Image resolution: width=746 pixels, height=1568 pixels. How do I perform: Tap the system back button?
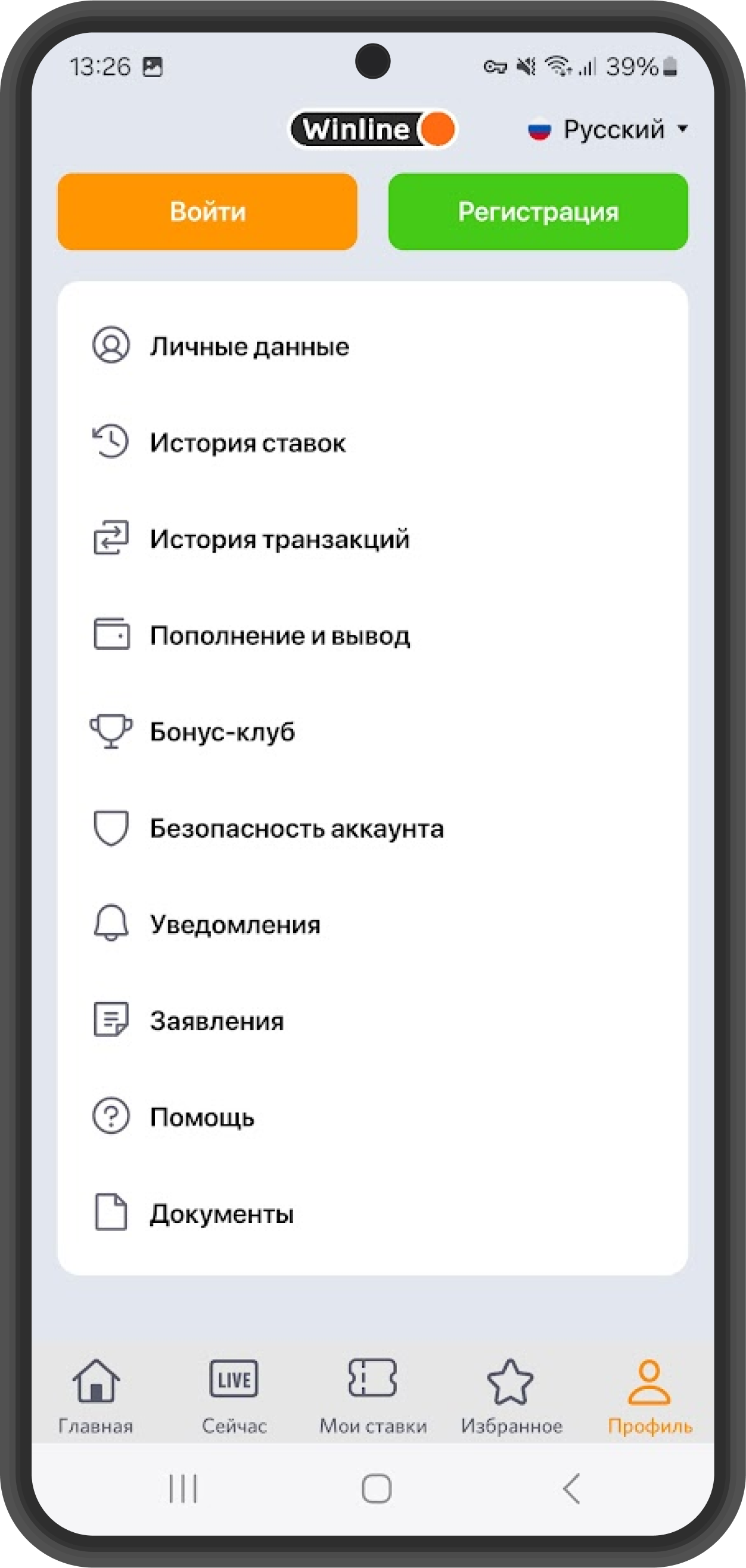point(571,1489)
